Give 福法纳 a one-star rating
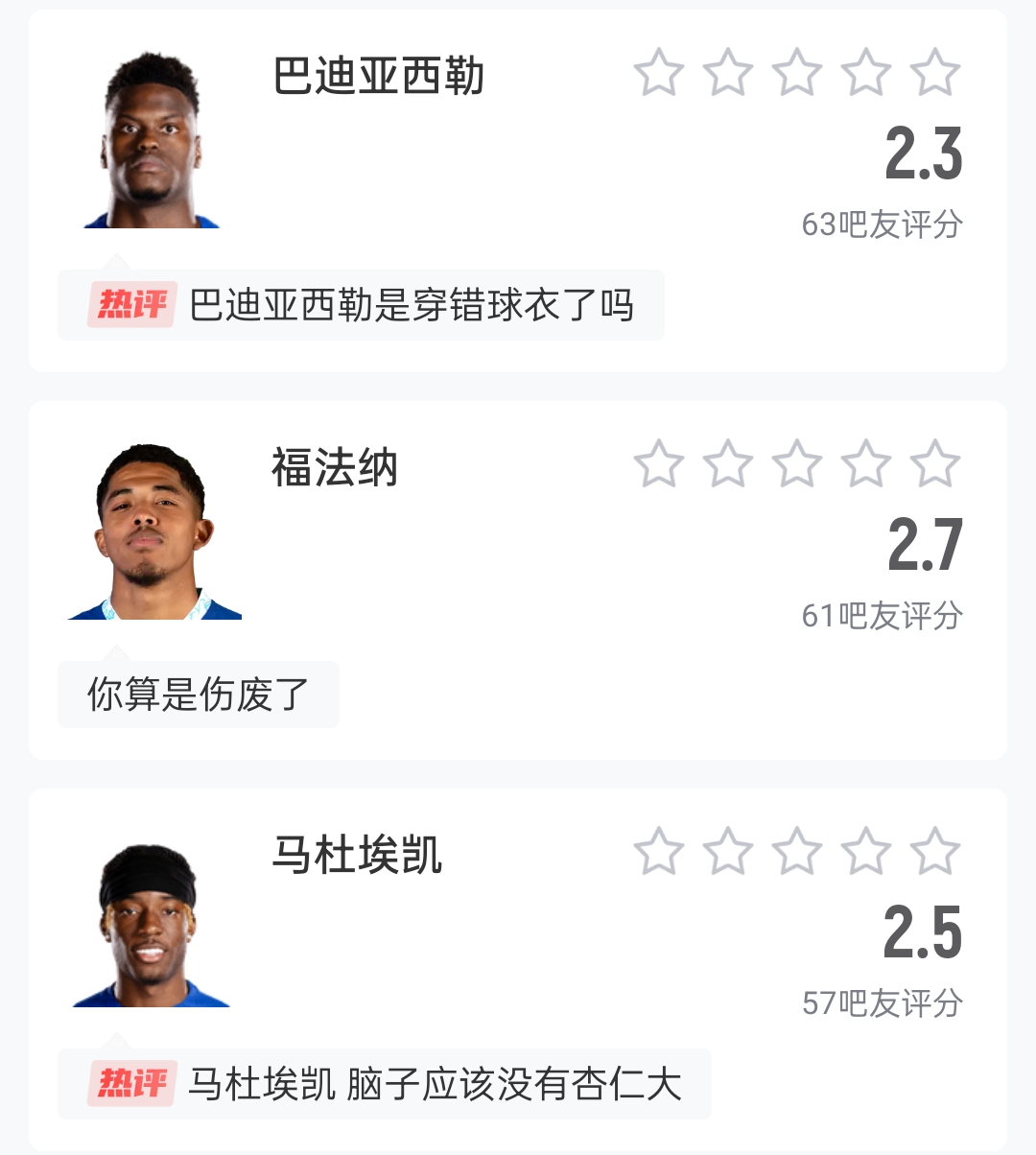 click(x=659, y=464)
